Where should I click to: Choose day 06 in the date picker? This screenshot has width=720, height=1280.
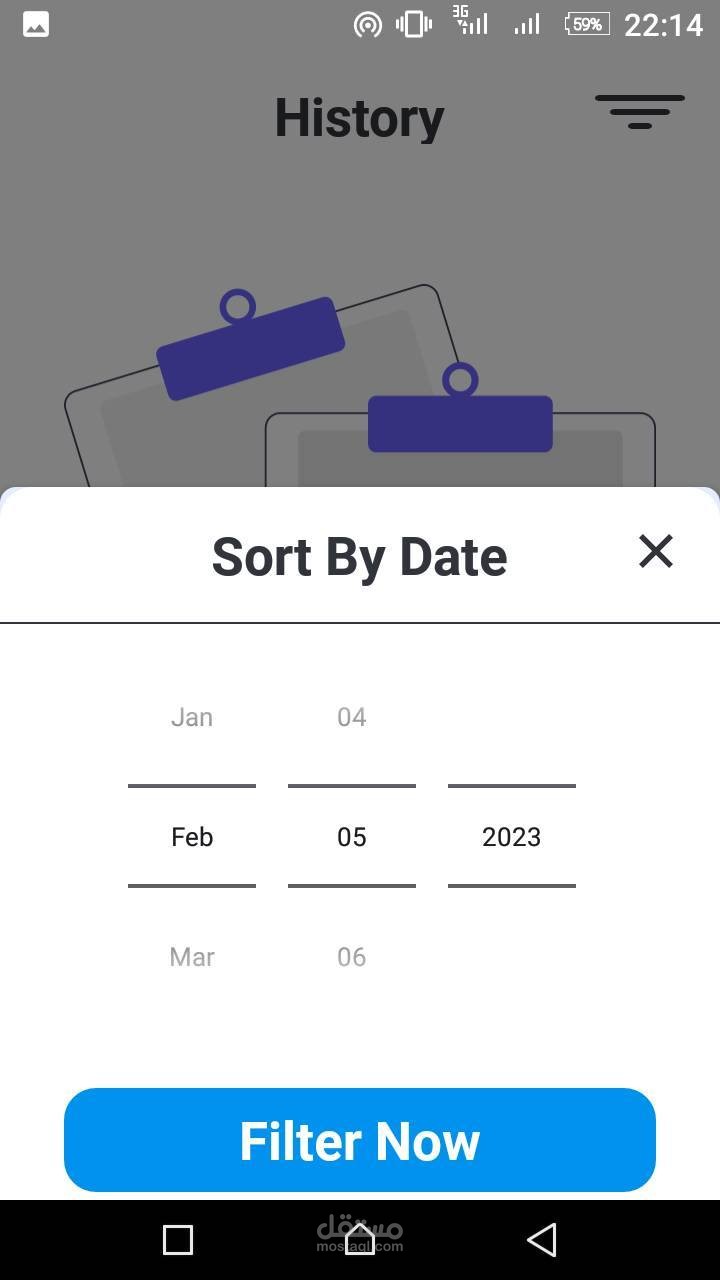(352, 957)
